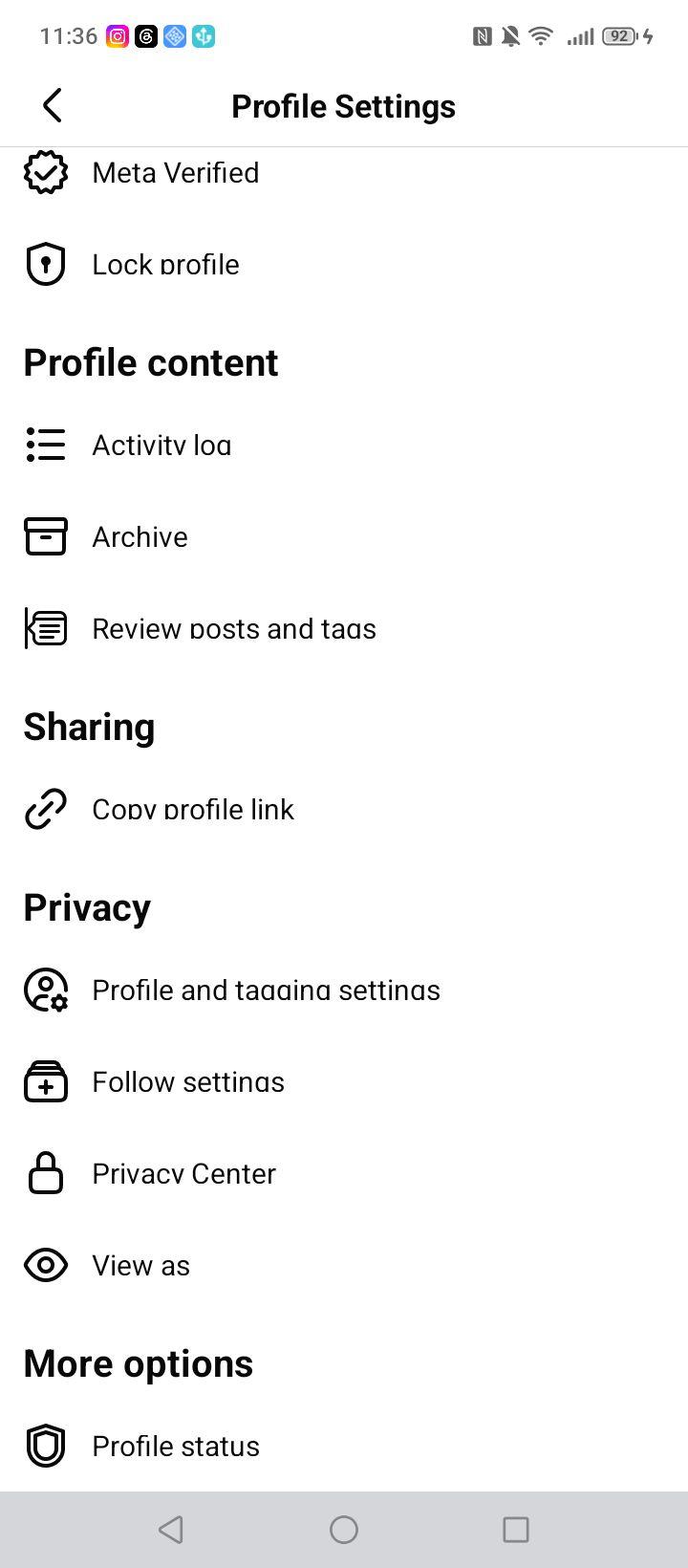Open Privacy Center
Screen dimensions: 688x1568
click(344, 1174)
